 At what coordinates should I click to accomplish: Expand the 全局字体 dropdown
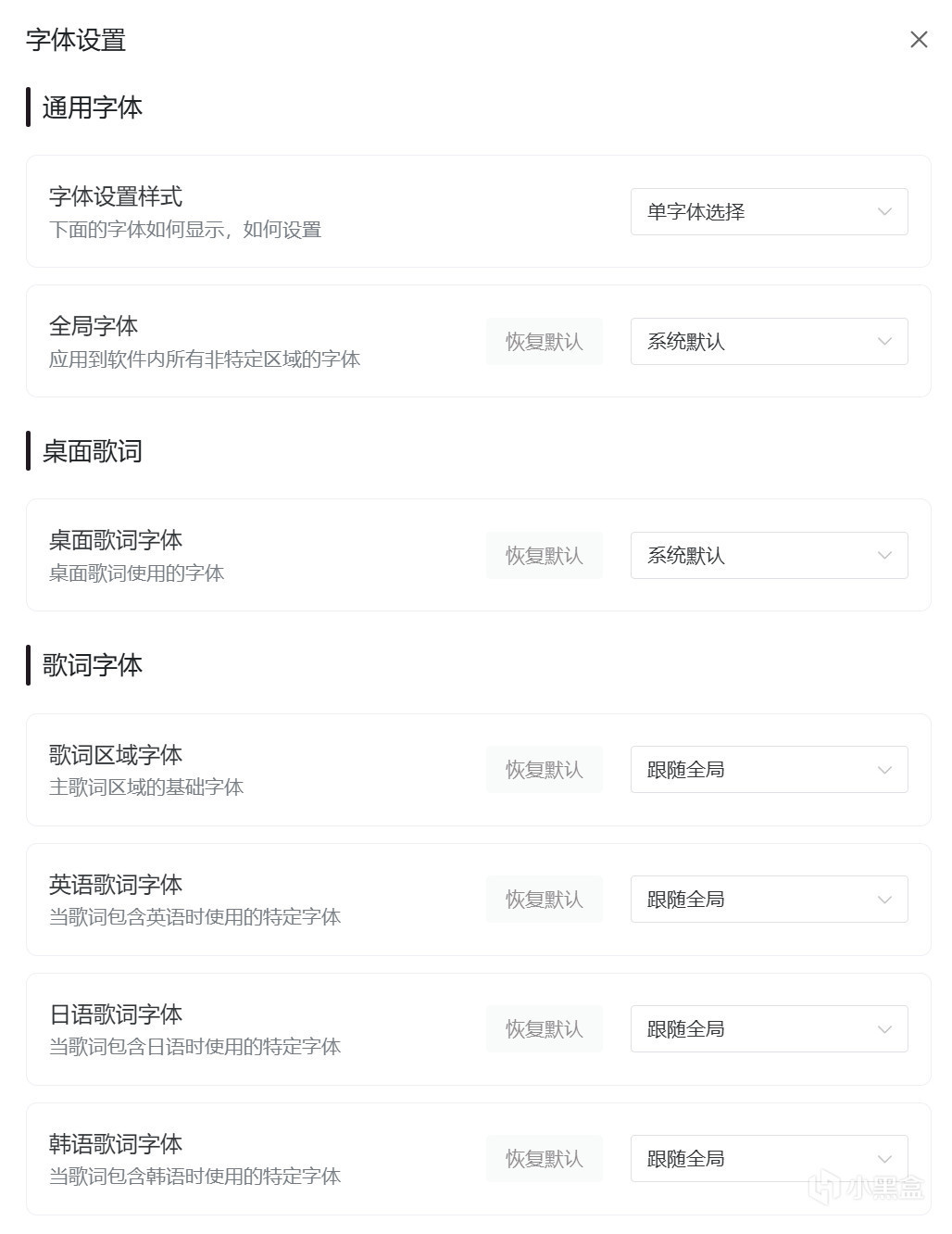[x=769, y=342]
